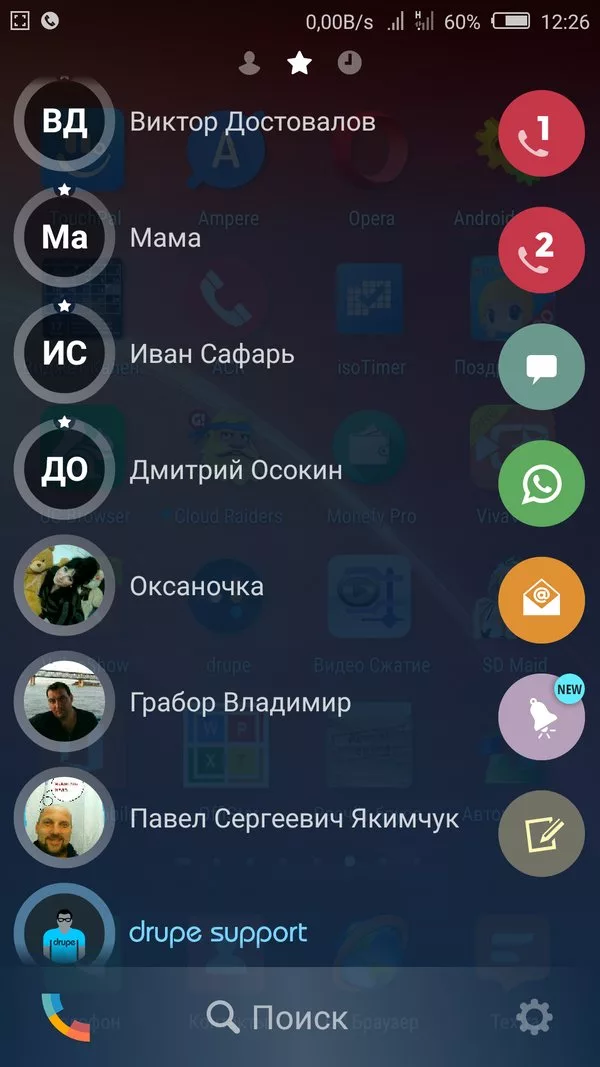The image size is (600, 1067).
Task: Tap the note action button
Action: (x=541, y=834)
